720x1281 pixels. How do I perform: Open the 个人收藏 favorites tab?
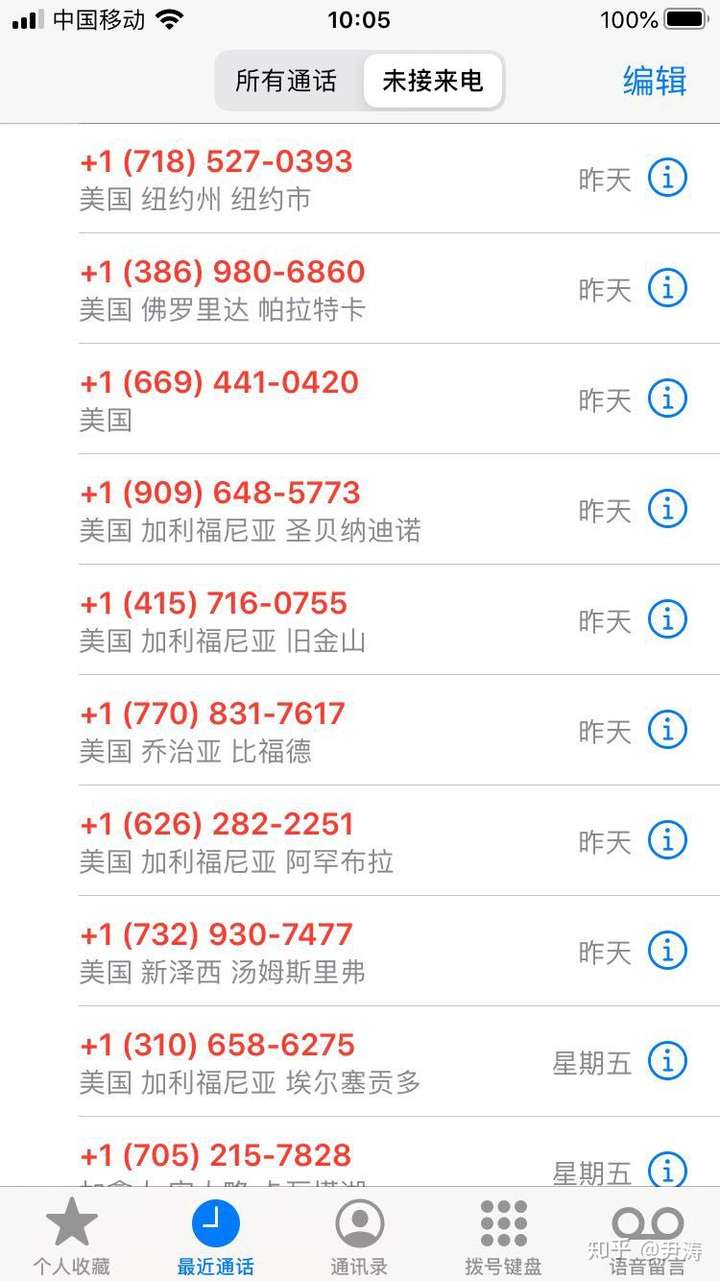tap(71, 1236)
